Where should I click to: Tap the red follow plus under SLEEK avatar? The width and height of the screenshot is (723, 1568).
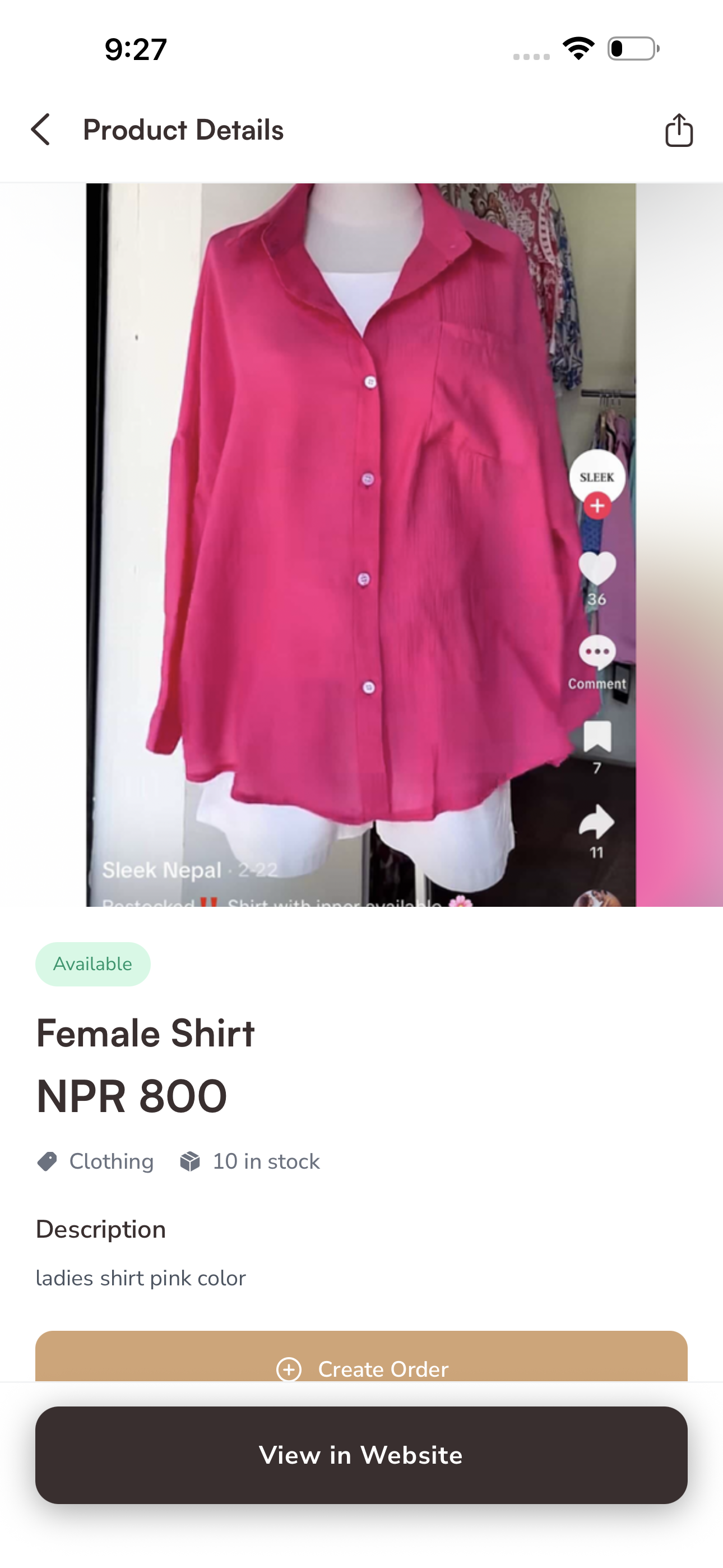(x=597, y=505)
